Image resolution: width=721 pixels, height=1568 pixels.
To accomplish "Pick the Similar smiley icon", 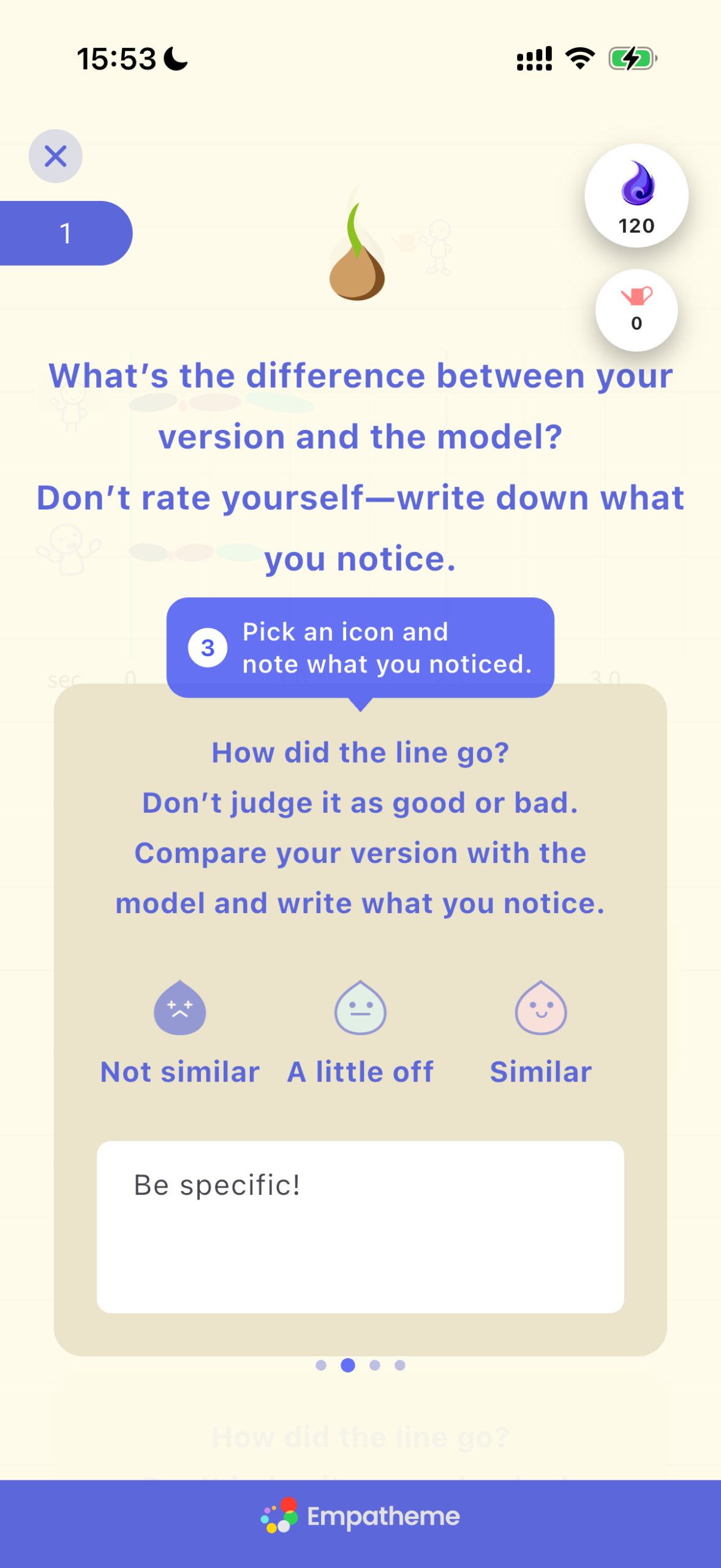I will point(541,1008).
